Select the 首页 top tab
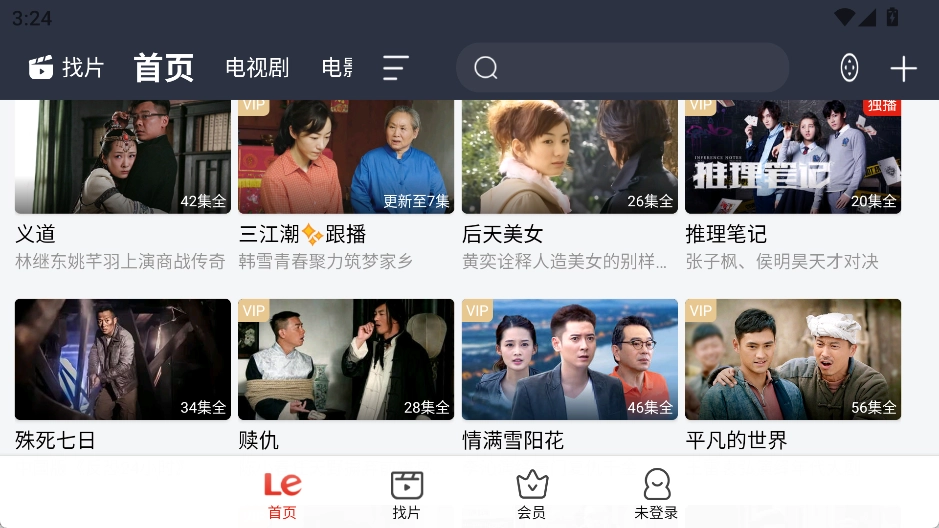939x528 pixels. pos(164,68)
